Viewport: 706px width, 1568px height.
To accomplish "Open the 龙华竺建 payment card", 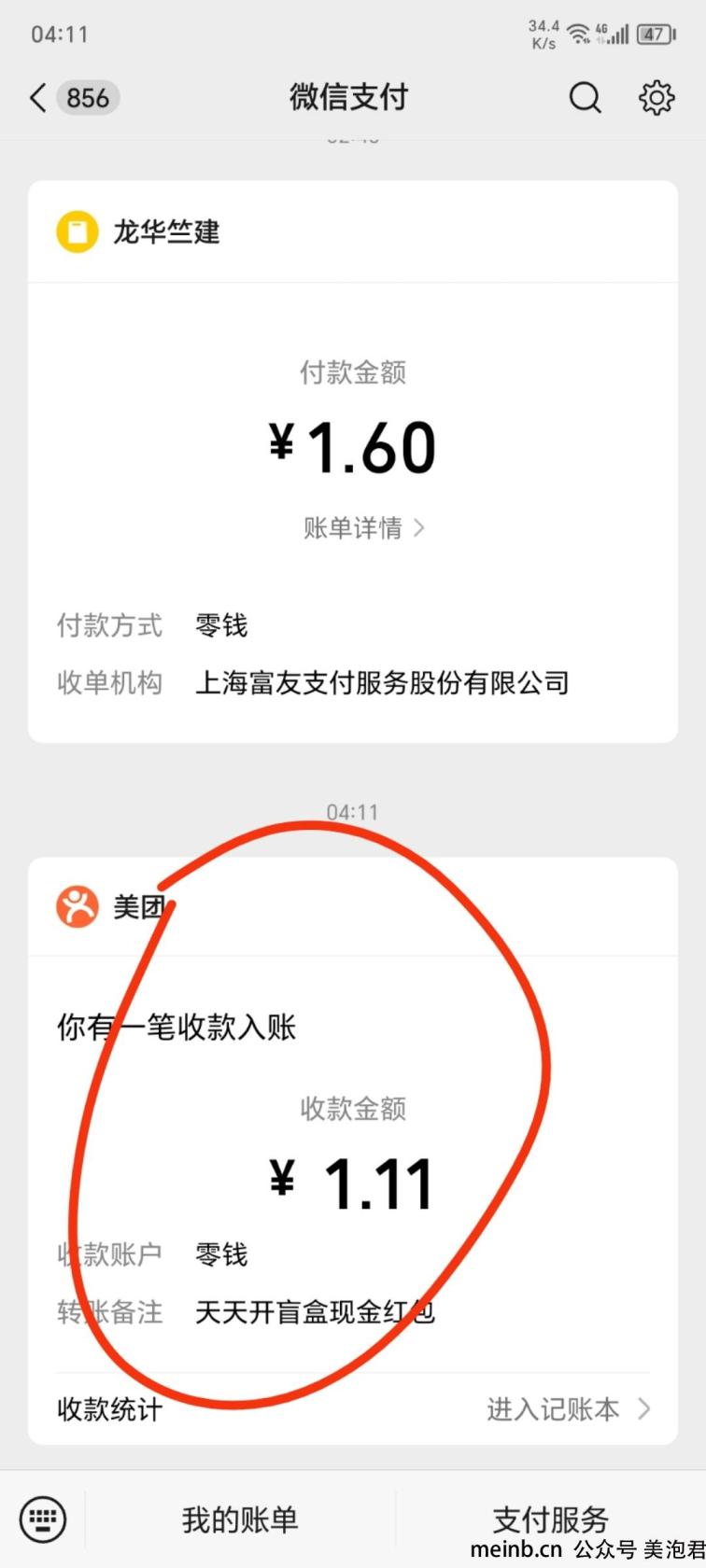I will point(353,461).
